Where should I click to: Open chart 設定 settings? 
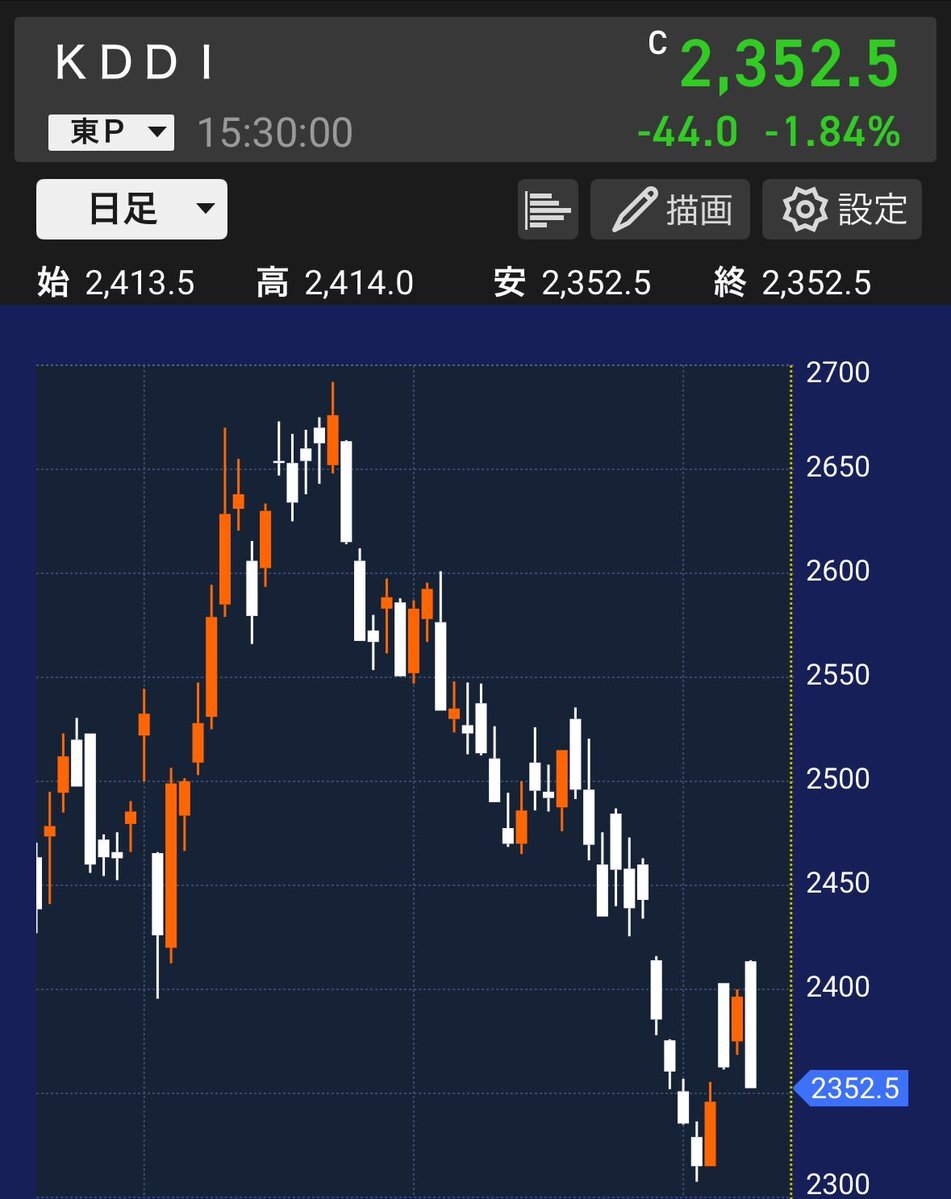point(842,210)
